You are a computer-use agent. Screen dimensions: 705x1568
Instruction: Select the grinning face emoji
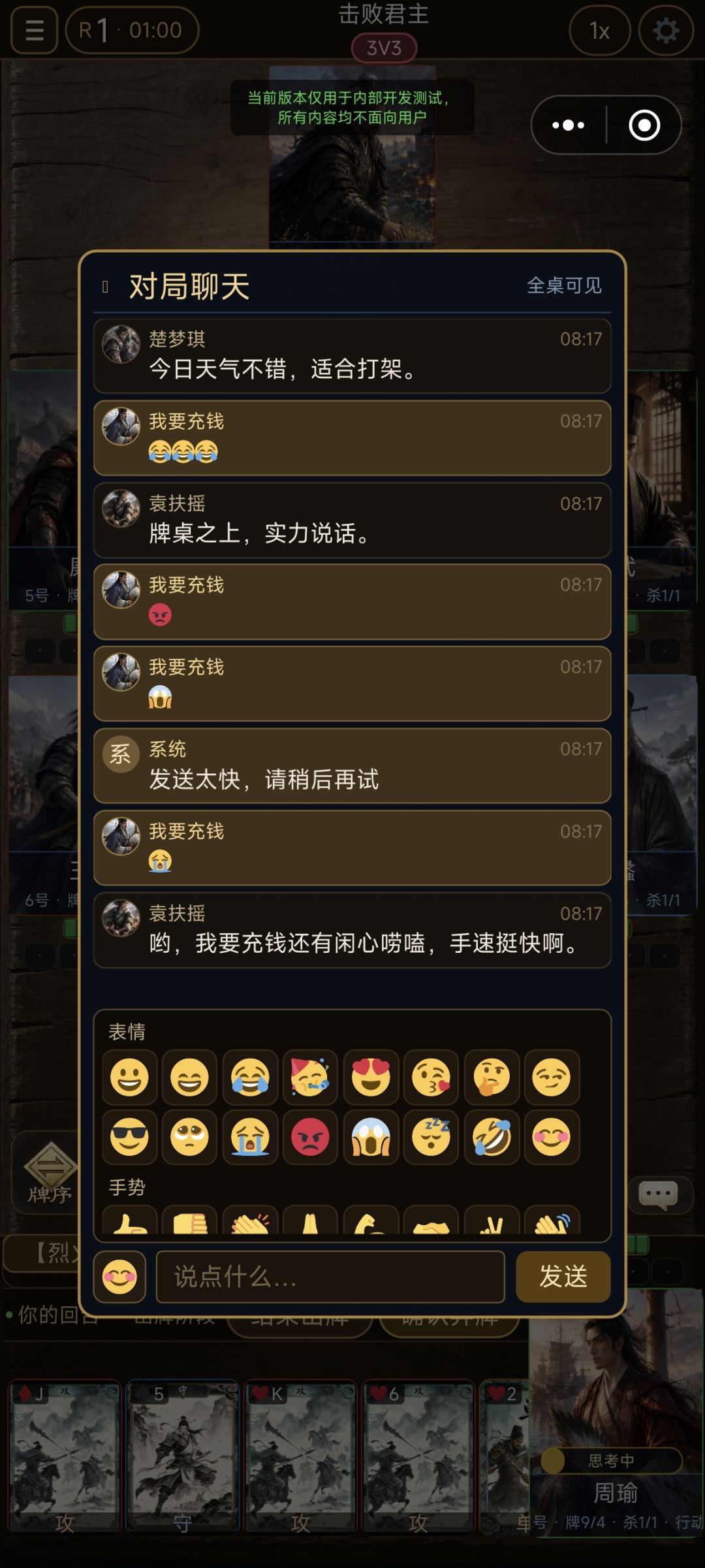(x=129, y=1077)
